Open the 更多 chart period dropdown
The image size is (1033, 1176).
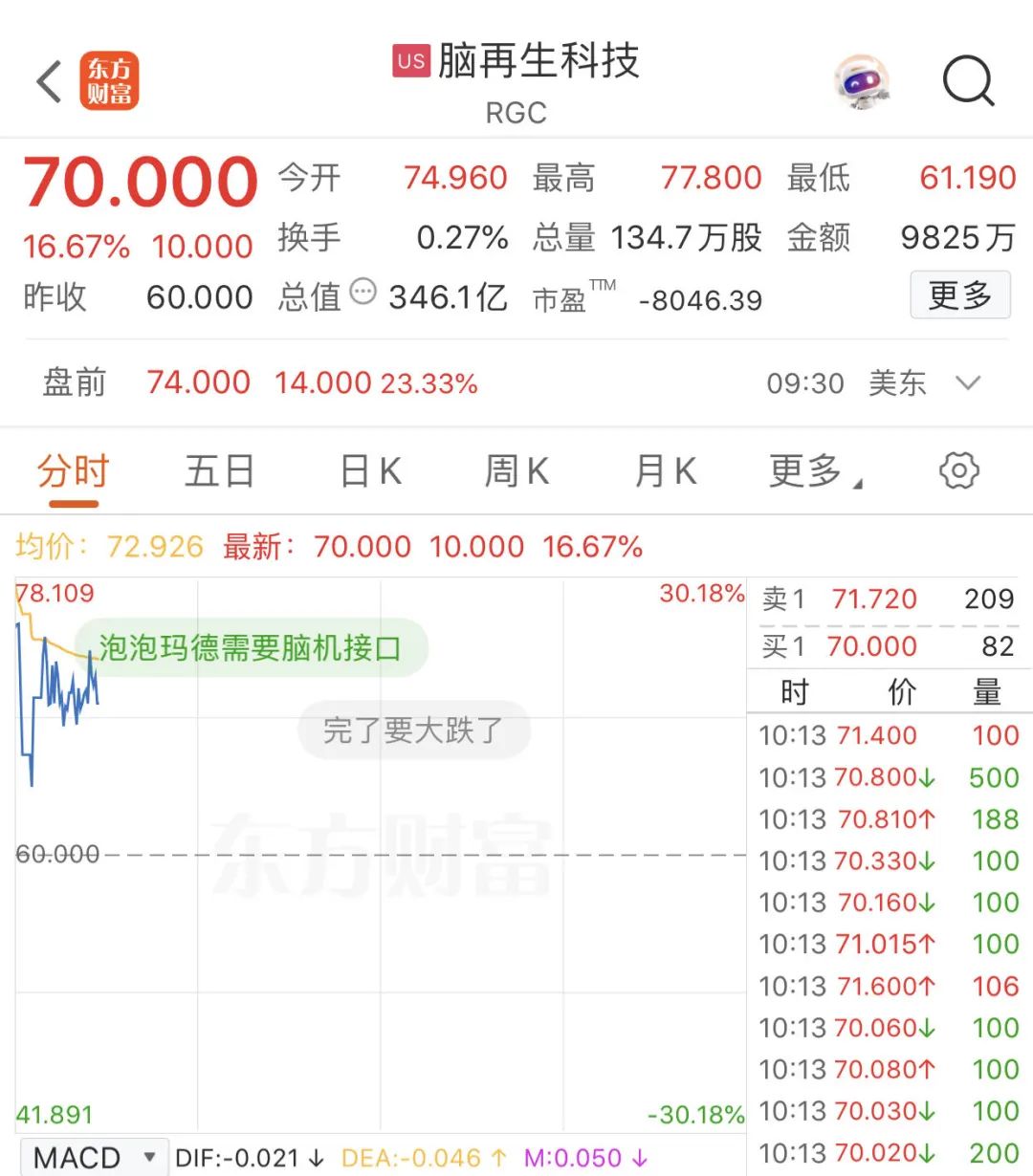pyautogui.click(x=814, y=471)
